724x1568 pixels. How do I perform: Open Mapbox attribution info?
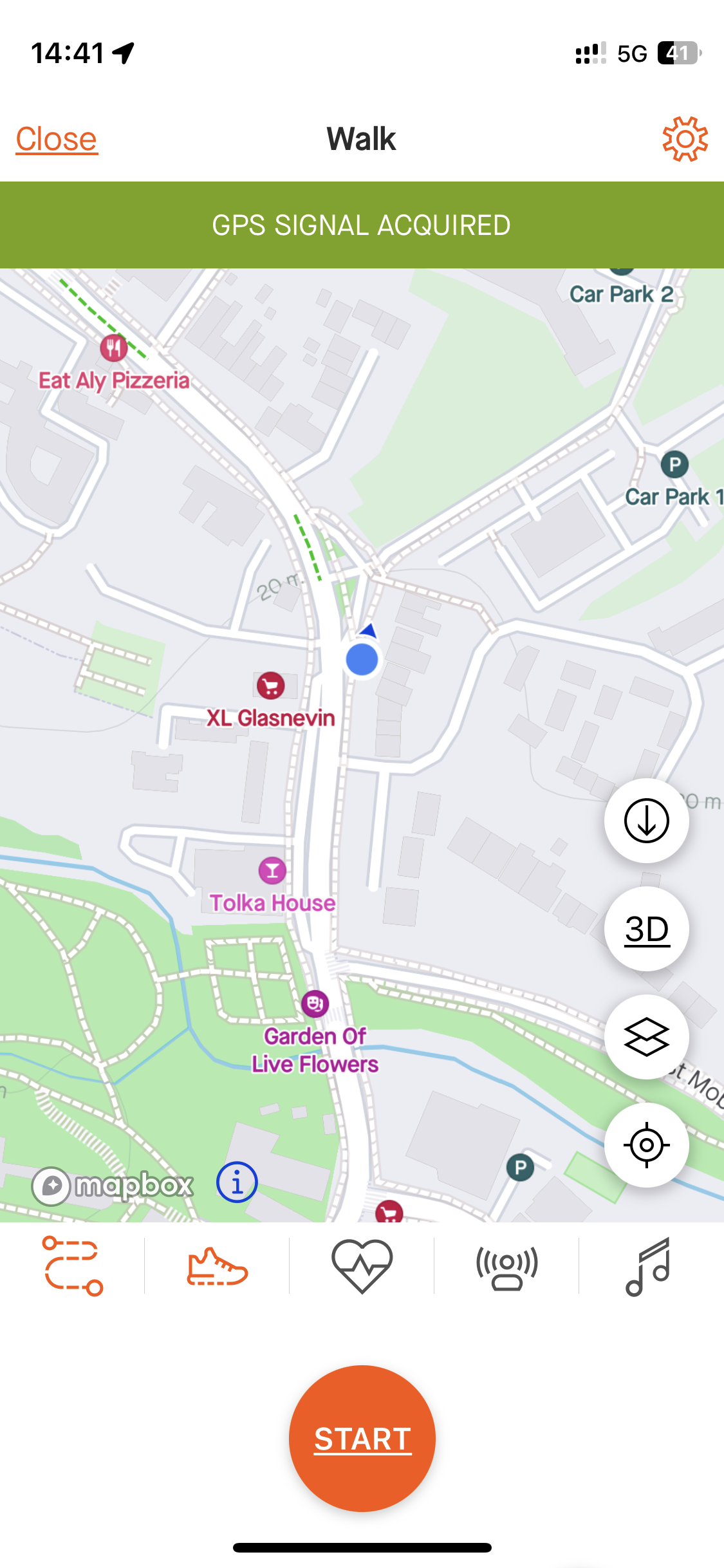tap(237, 1182)
